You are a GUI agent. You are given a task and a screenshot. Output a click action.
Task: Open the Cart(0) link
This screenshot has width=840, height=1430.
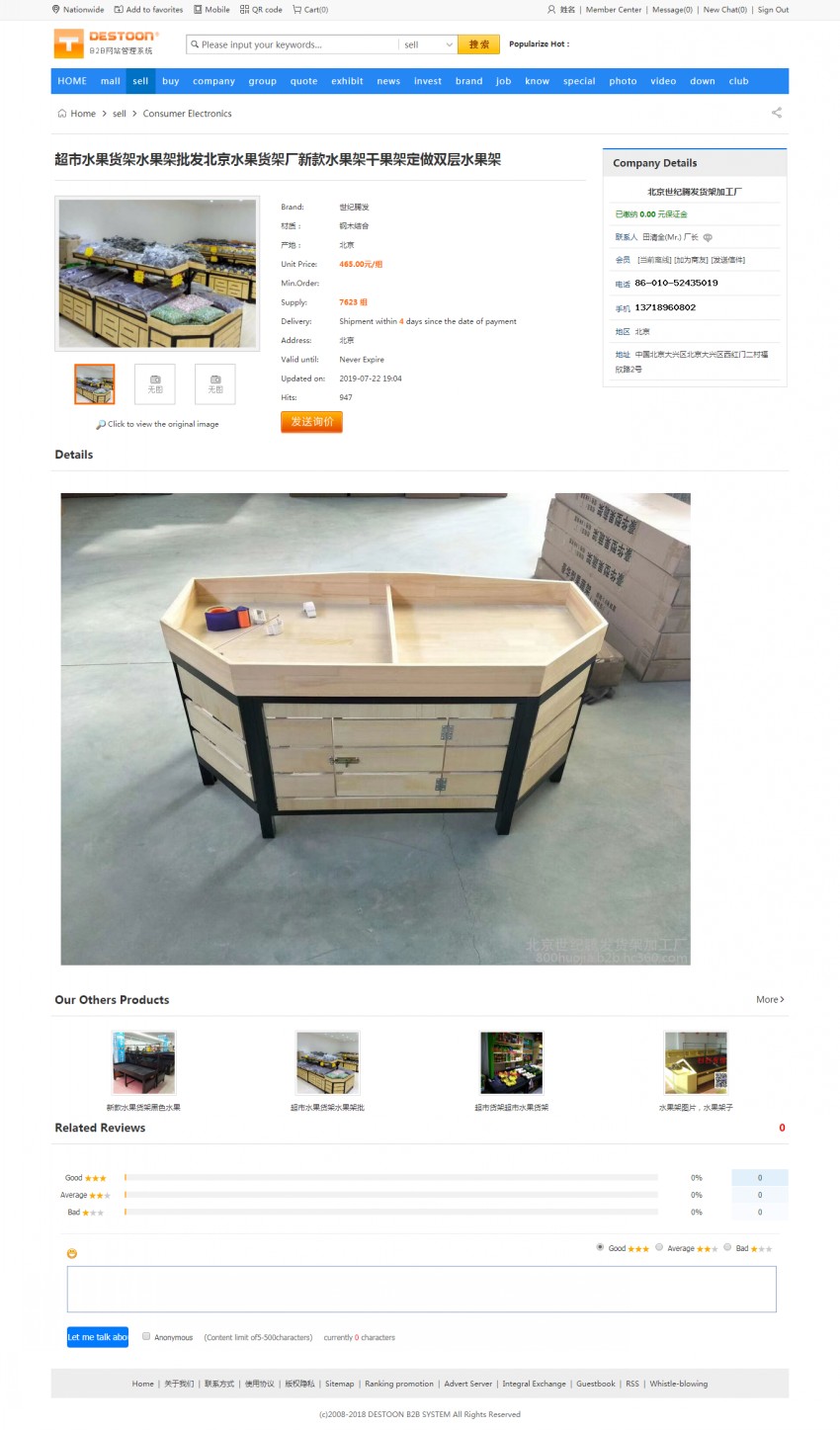[311, 10]
